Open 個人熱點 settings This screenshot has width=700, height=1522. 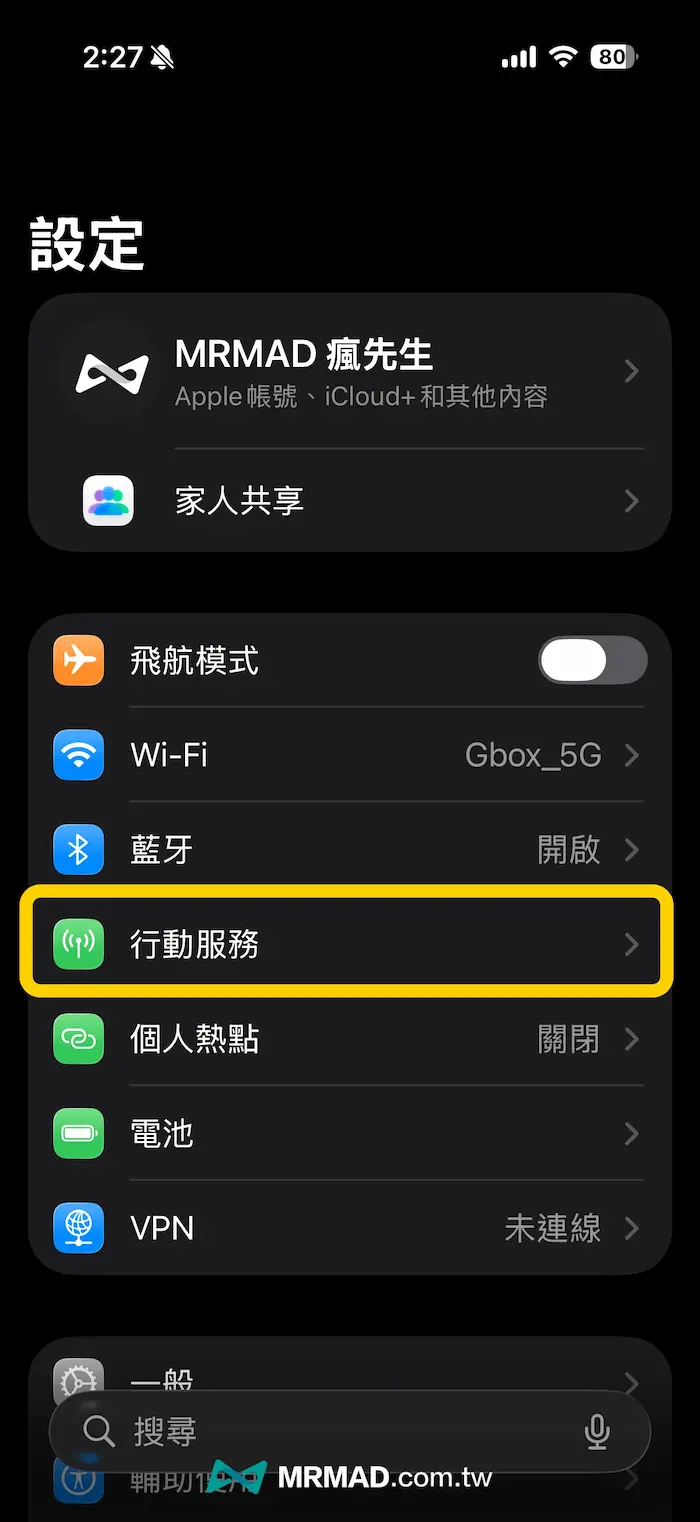click(x=350, y=1040)
